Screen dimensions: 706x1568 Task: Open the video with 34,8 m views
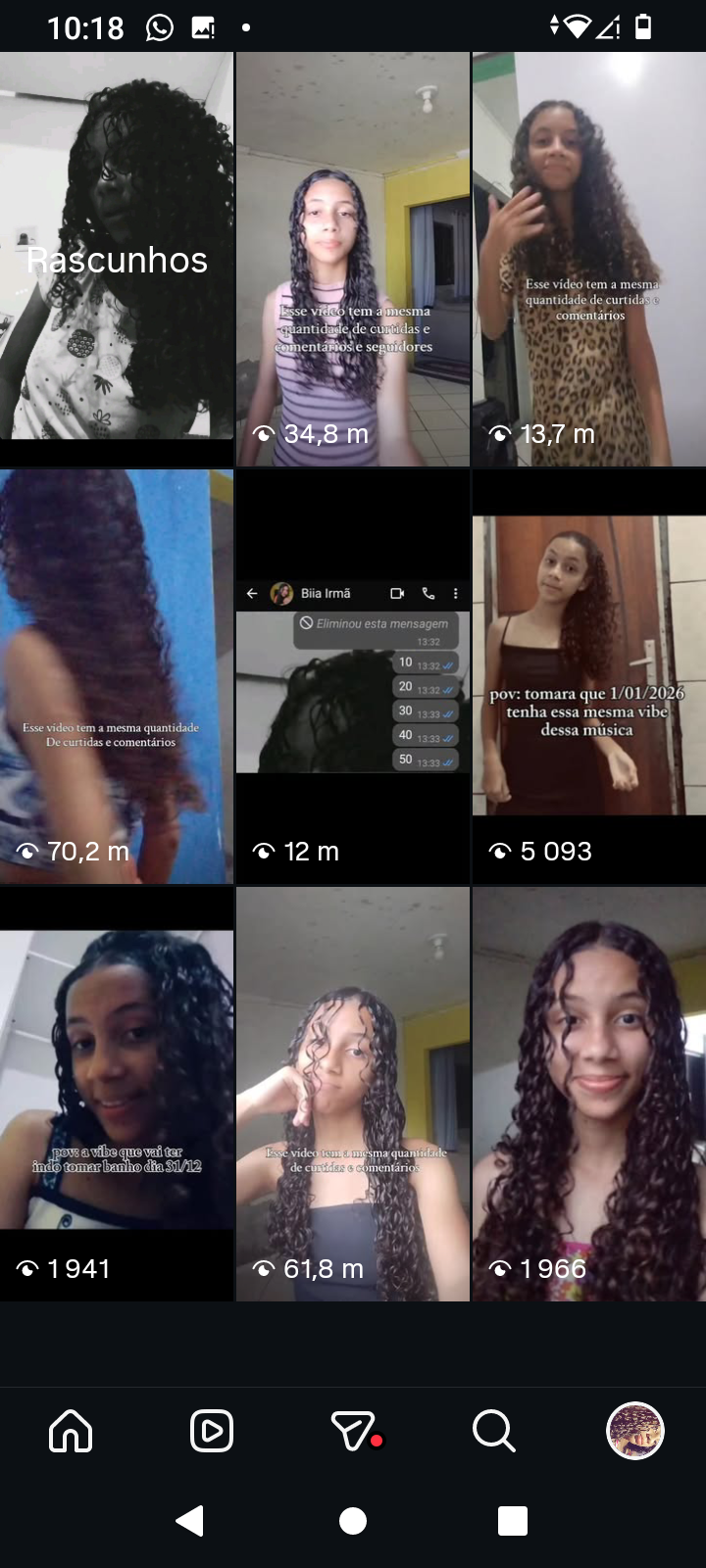pos(353,259)
